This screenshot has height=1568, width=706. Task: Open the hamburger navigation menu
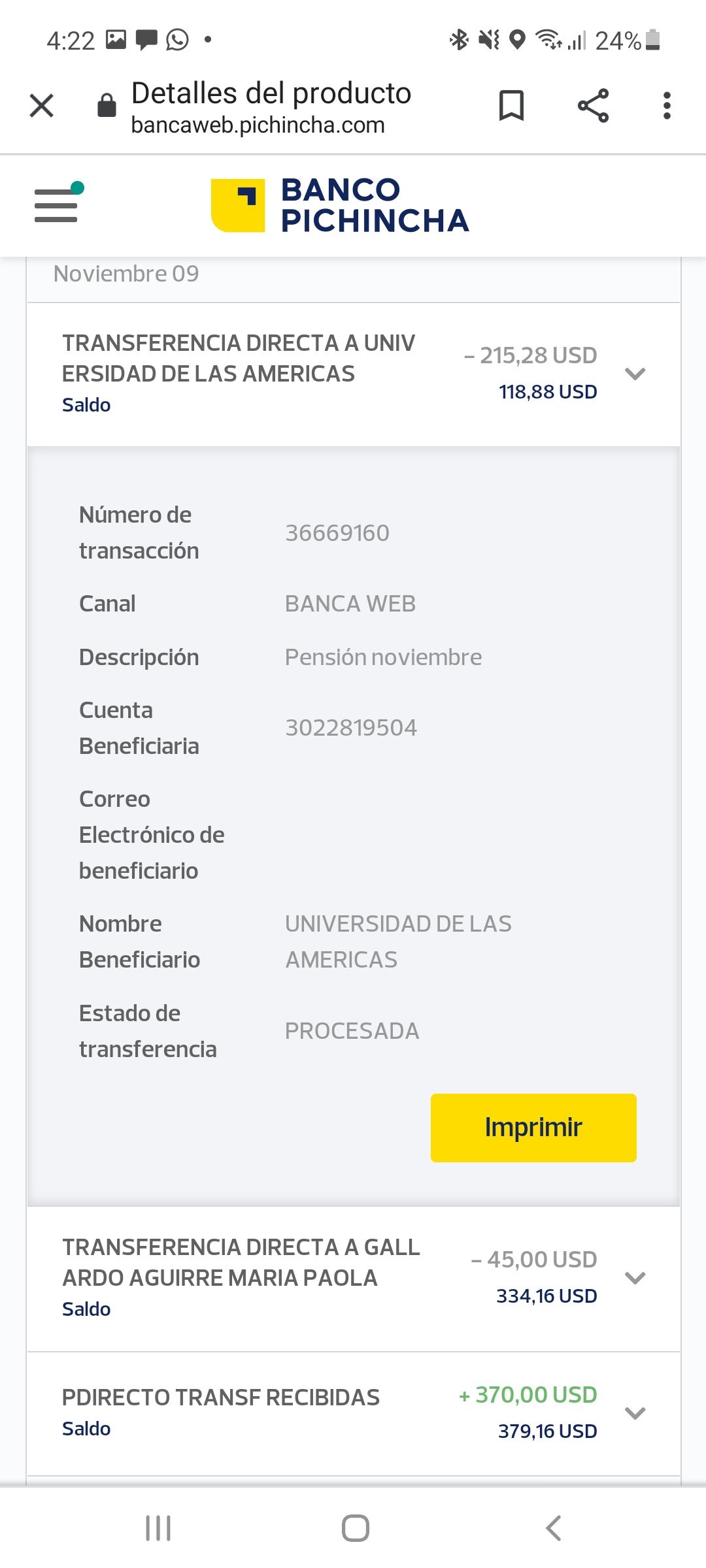point(56,205)
